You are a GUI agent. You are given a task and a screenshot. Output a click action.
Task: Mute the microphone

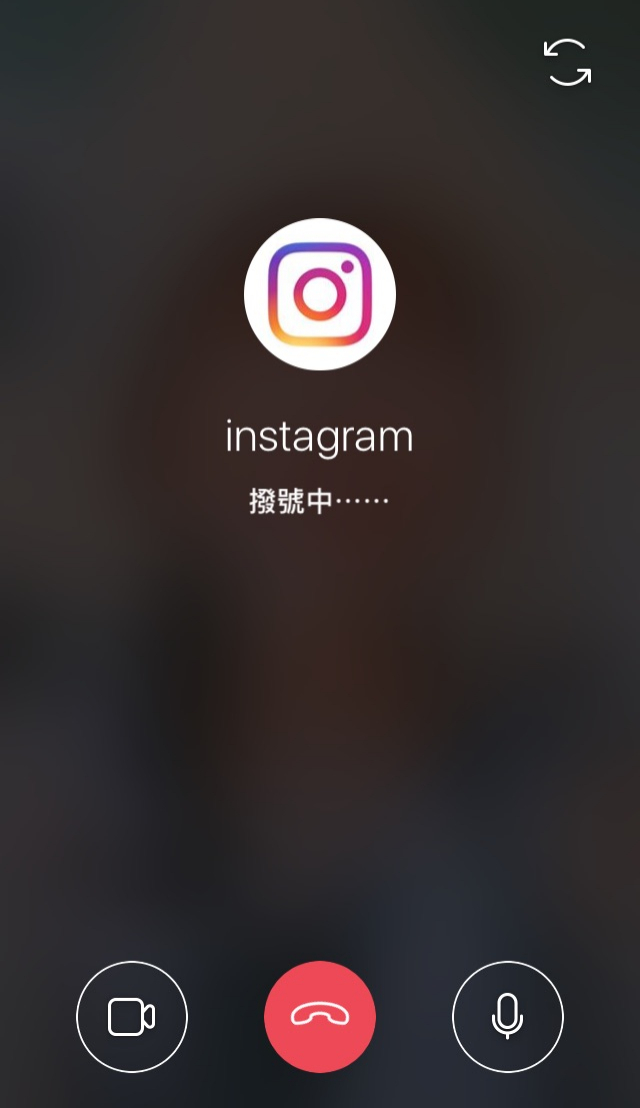click(508, 1016)
